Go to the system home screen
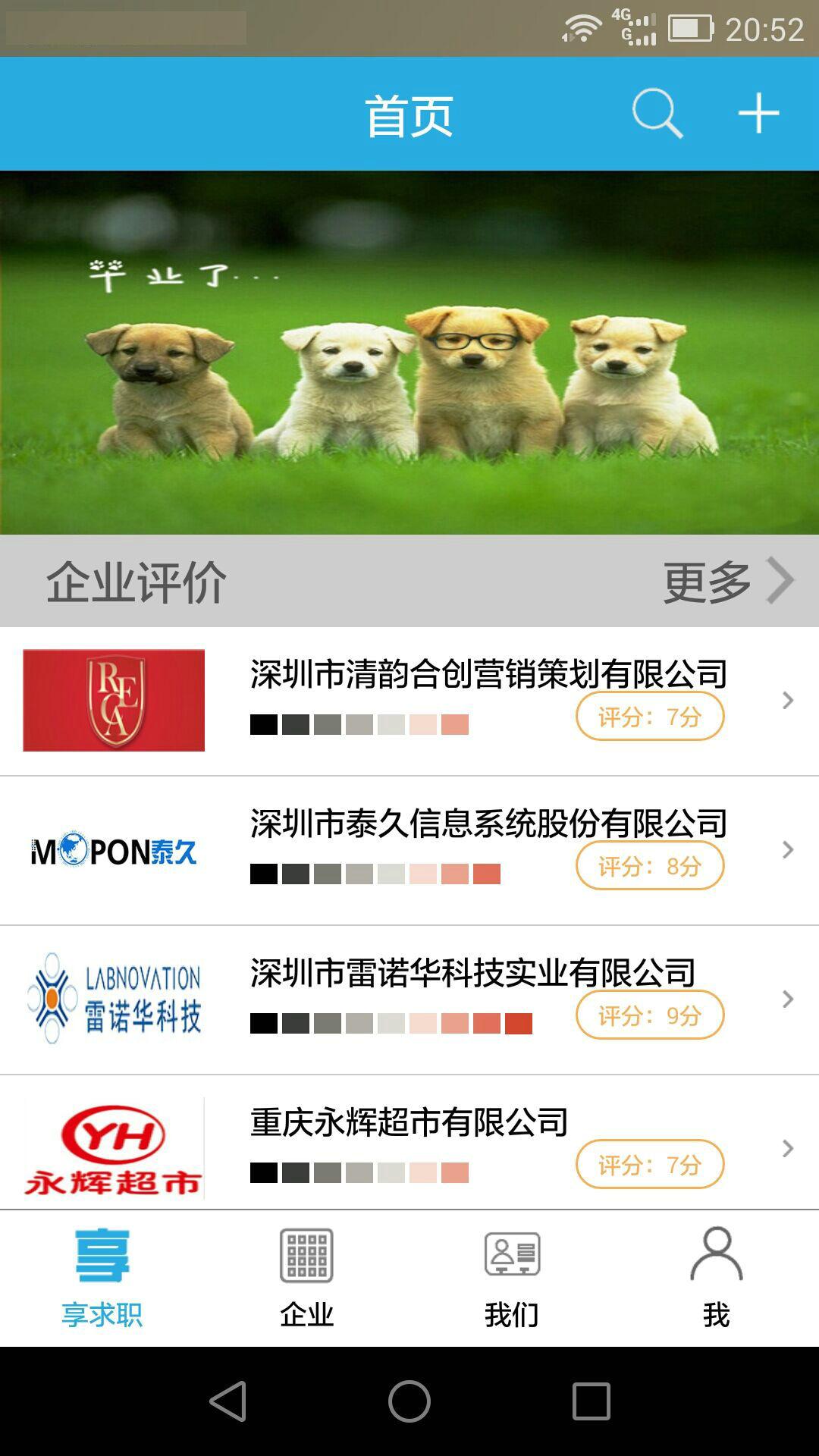819x1456 pixels. 409,1401
